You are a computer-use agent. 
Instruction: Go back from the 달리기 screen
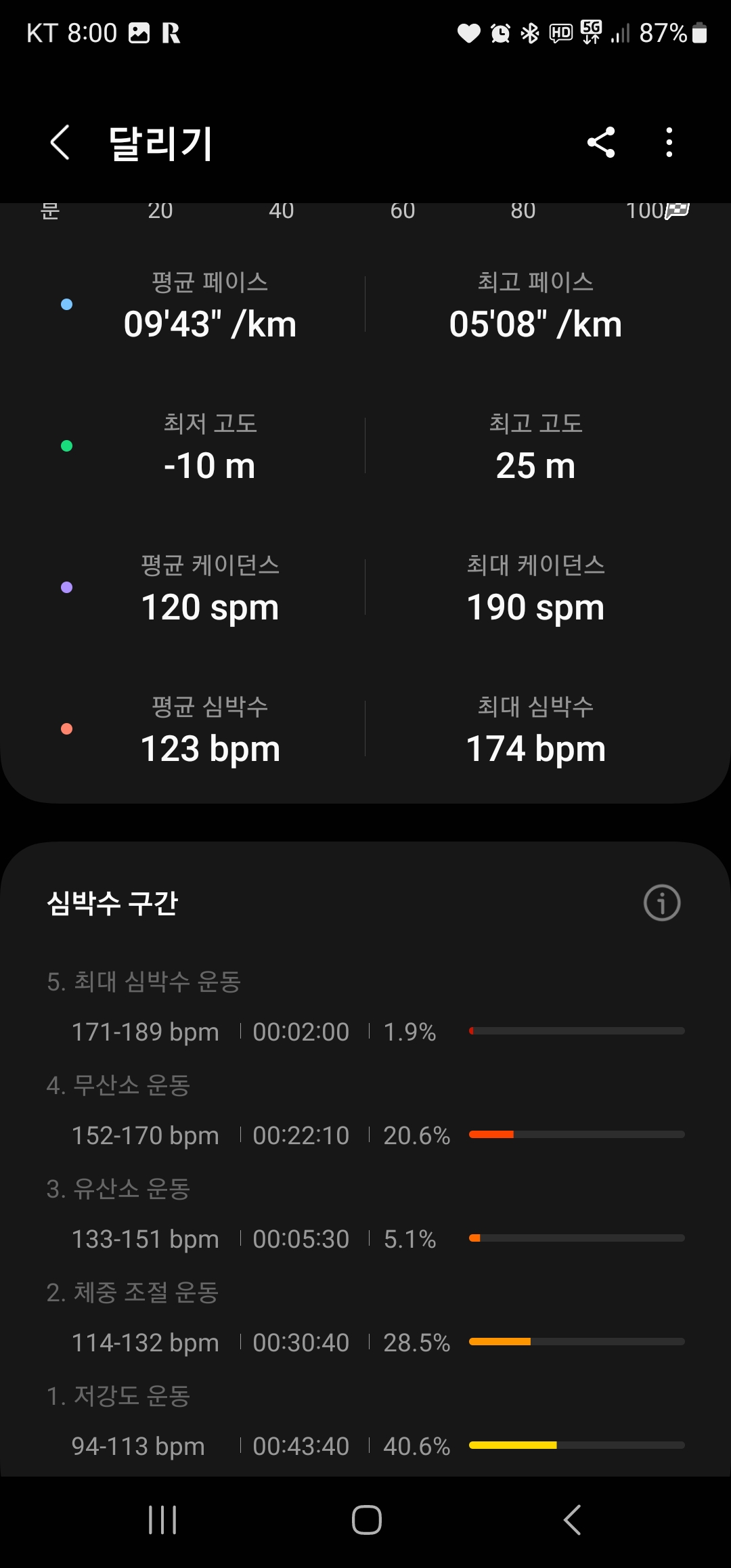point(60,143)
